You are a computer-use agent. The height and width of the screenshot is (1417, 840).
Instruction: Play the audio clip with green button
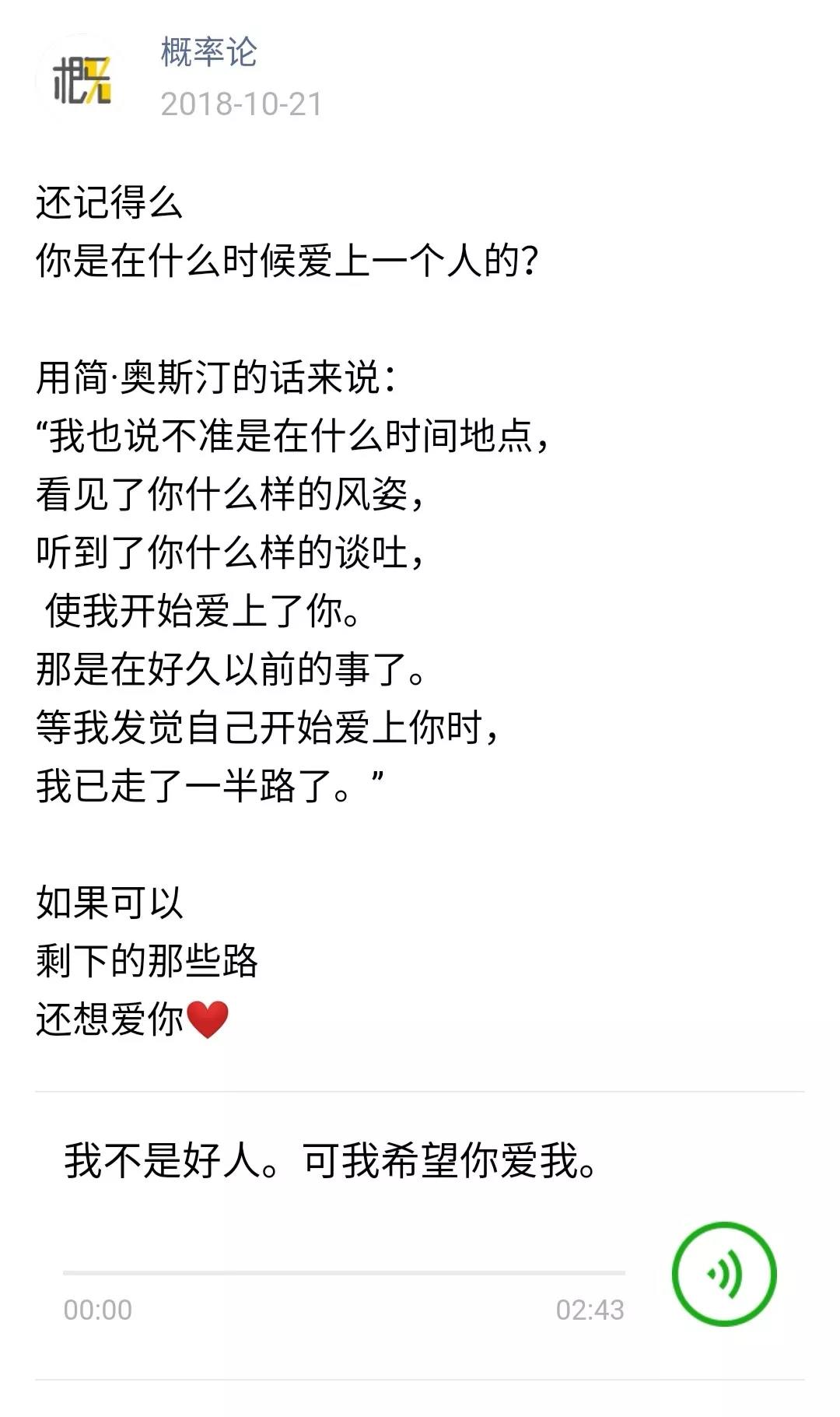click(x=723, y=1274)
